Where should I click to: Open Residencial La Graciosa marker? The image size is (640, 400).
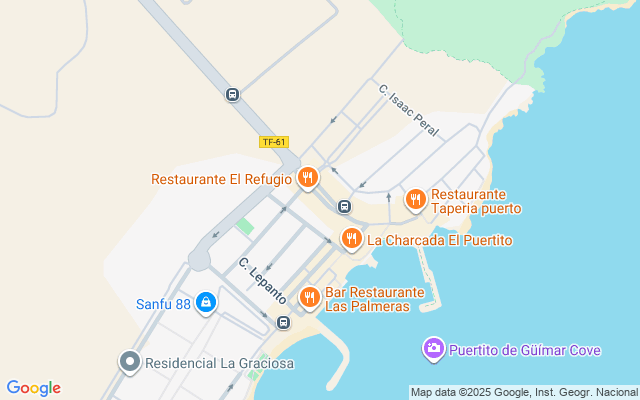[x=129, y=362]
